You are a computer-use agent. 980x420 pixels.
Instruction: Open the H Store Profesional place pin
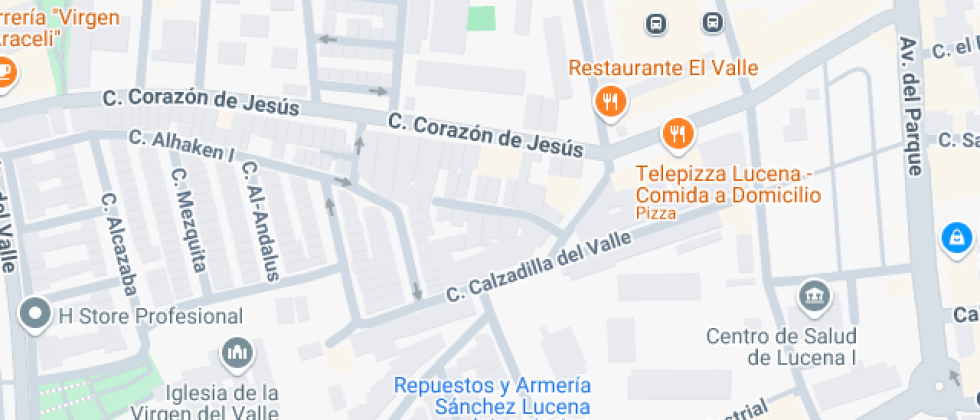click(x=35, y=313)
